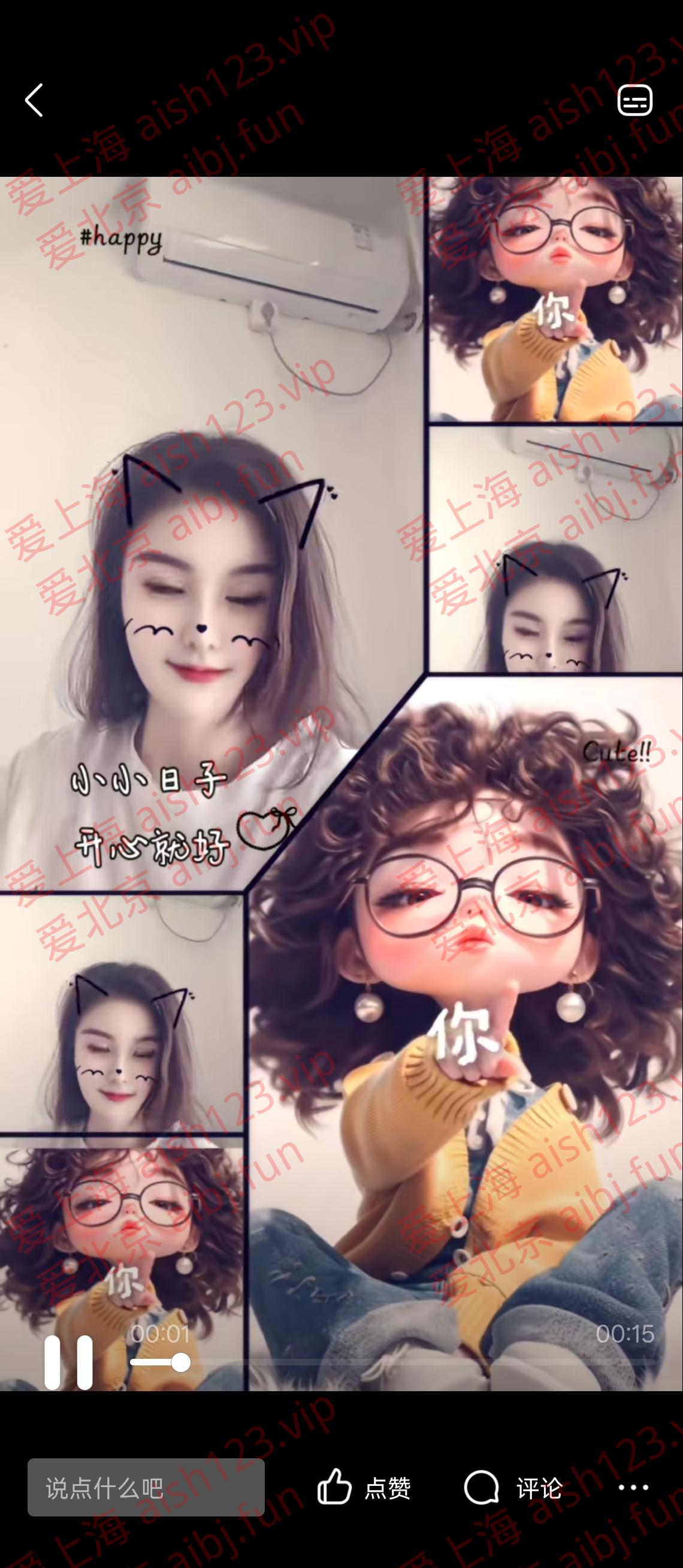Like the video with 点赞

click(364, 1488)
